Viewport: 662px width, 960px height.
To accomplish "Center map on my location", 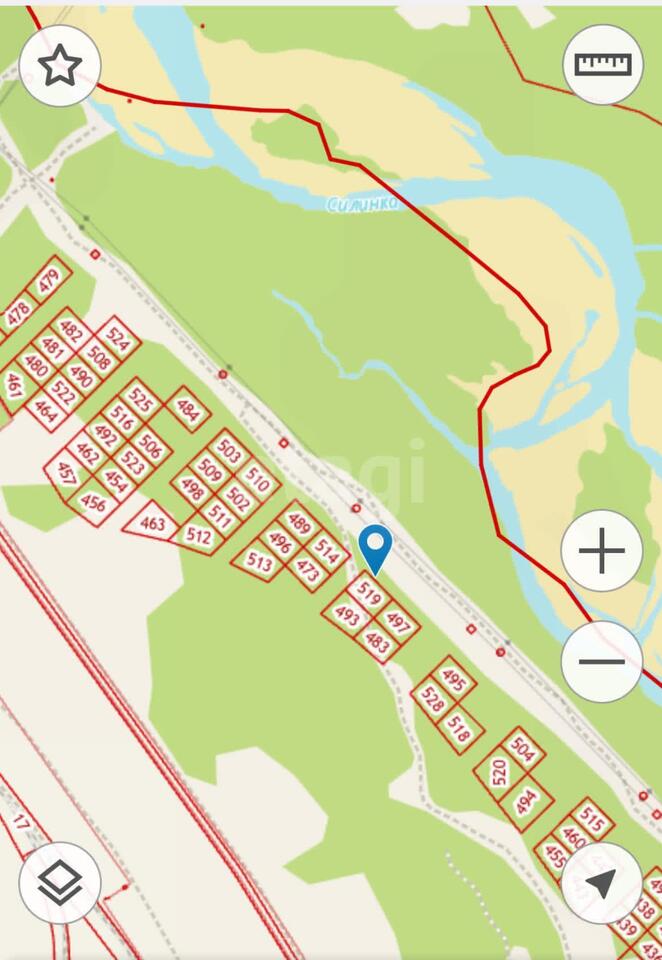I will (602, 883).
